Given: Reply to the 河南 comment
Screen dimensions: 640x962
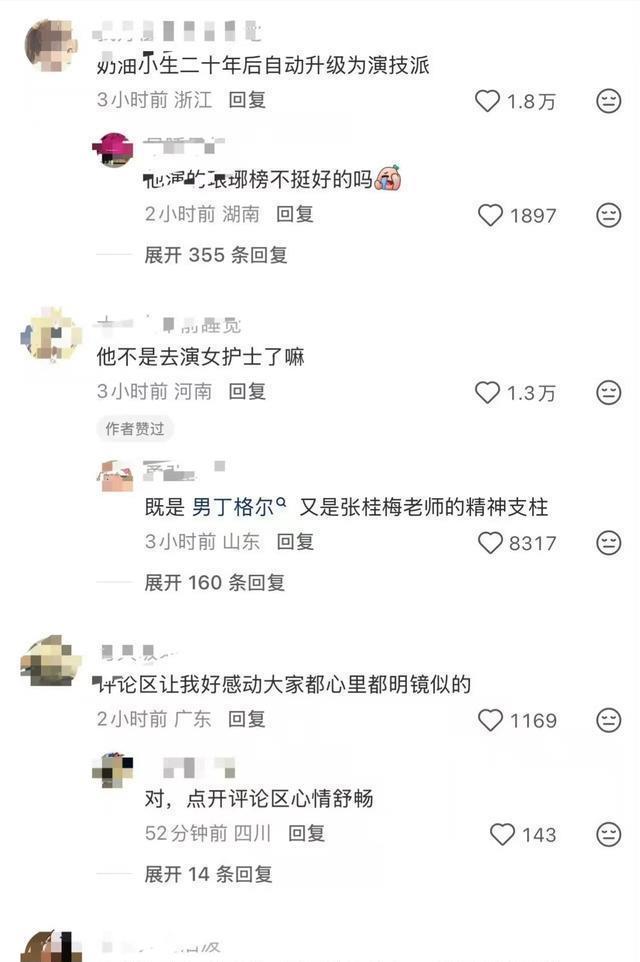Looking at the screenshot, I should (x=247, y=392).
